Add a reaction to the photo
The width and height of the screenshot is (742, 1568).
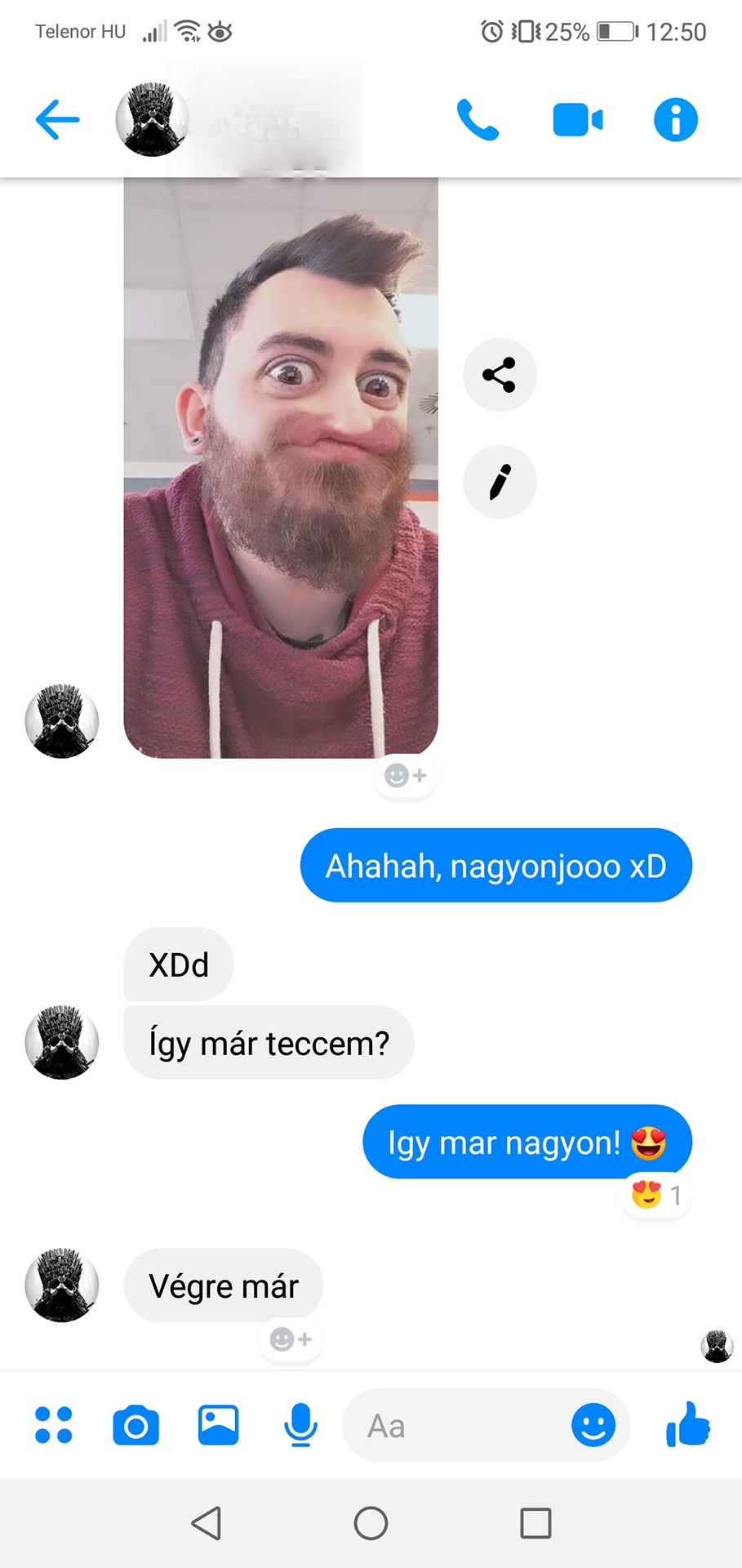pyautogui.click(x=405, y=775)
